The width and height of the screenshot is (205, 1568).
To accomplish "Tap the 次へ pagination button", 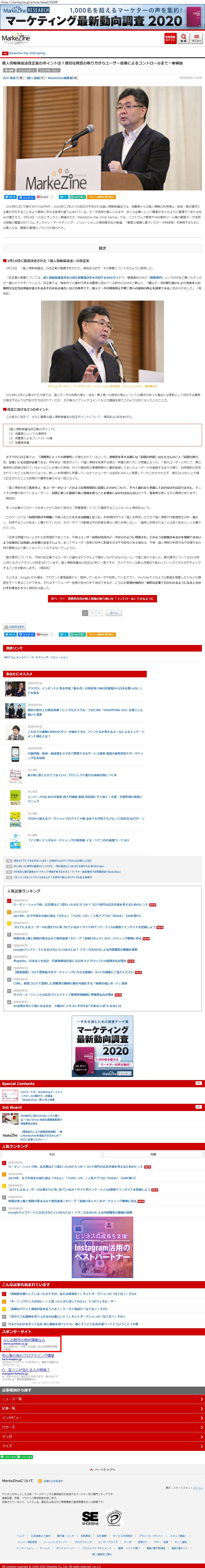I will pos(114,613).
